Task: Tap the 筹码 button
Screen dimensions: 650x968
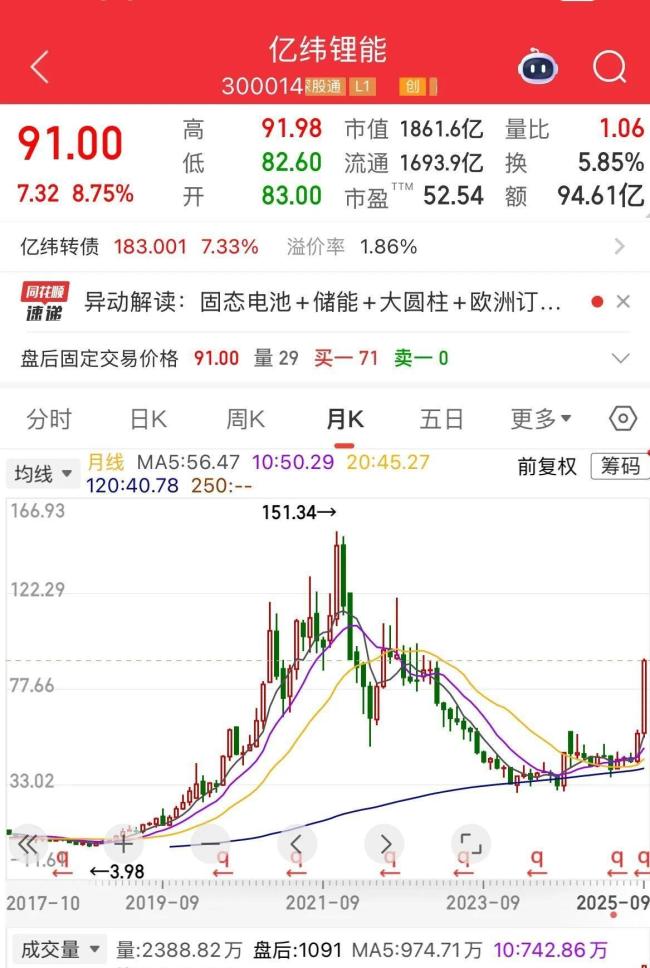Action: pos(619,466)
